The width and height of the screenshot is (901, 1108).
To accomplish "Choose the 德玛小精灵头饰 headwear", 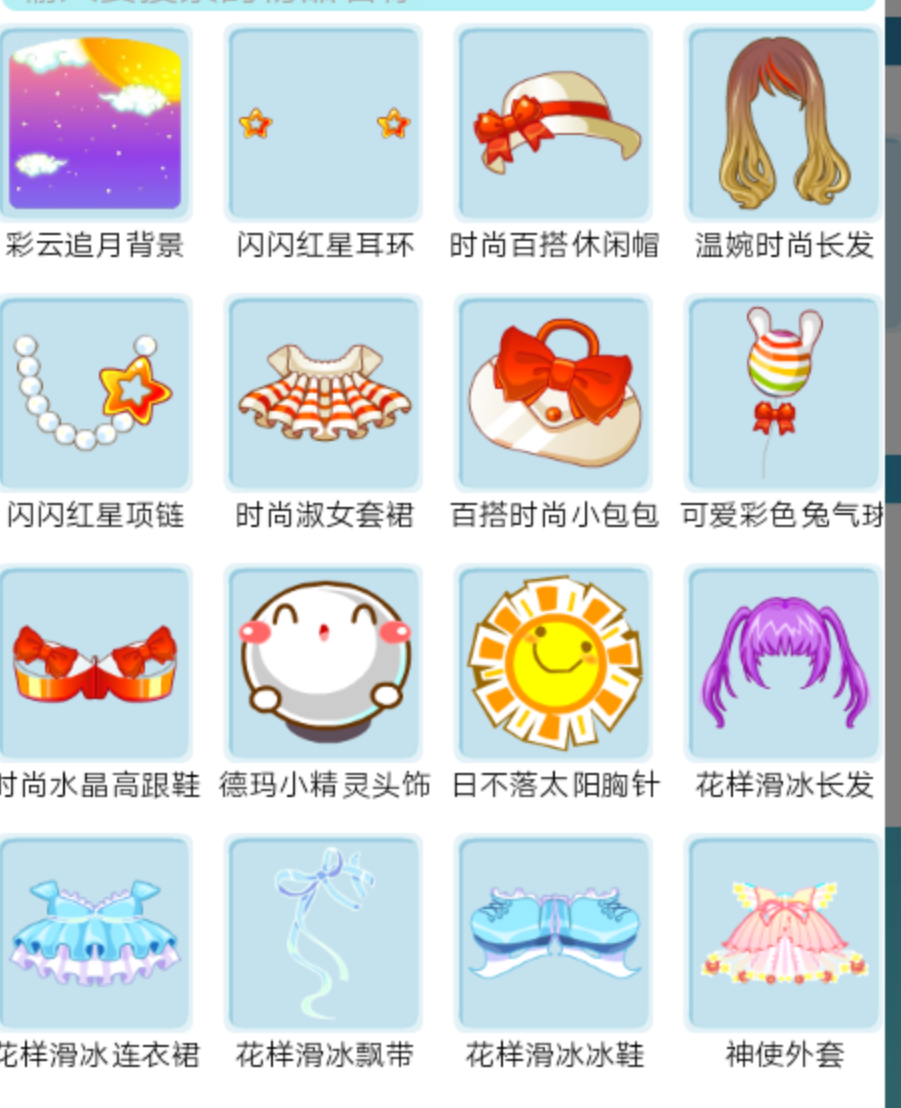I will 324,663.
